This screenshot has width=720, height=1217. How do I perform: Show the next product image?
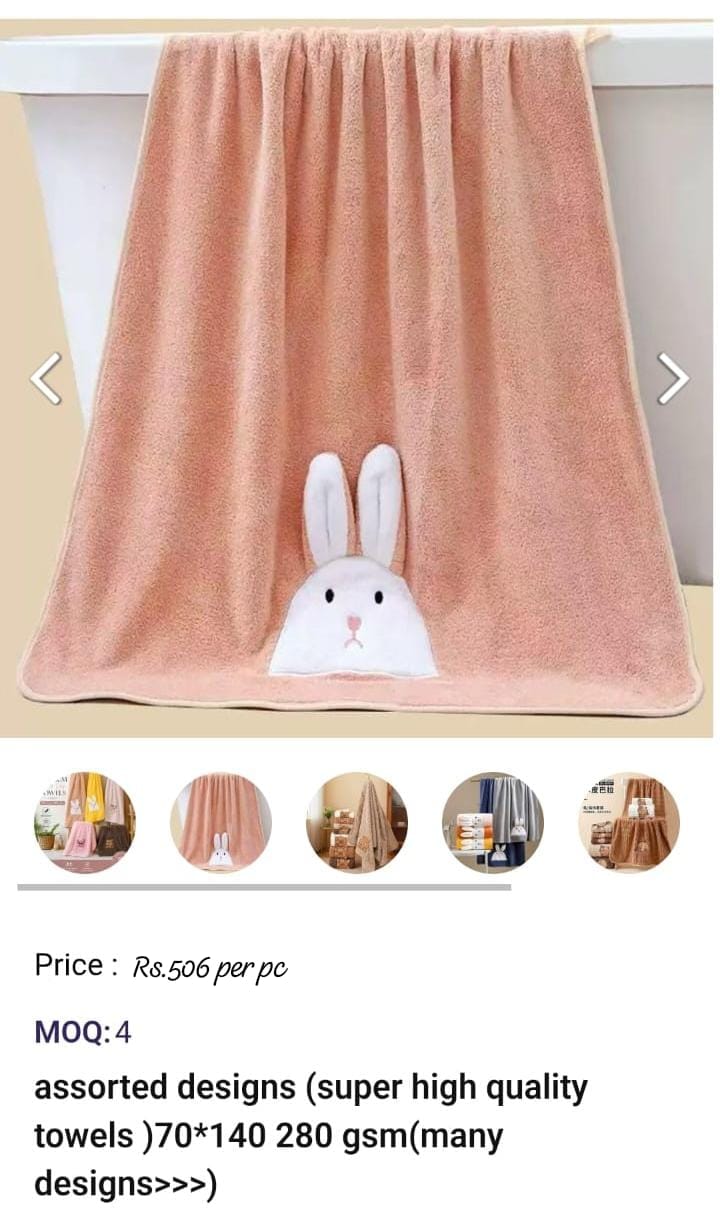tap(673, 378)
